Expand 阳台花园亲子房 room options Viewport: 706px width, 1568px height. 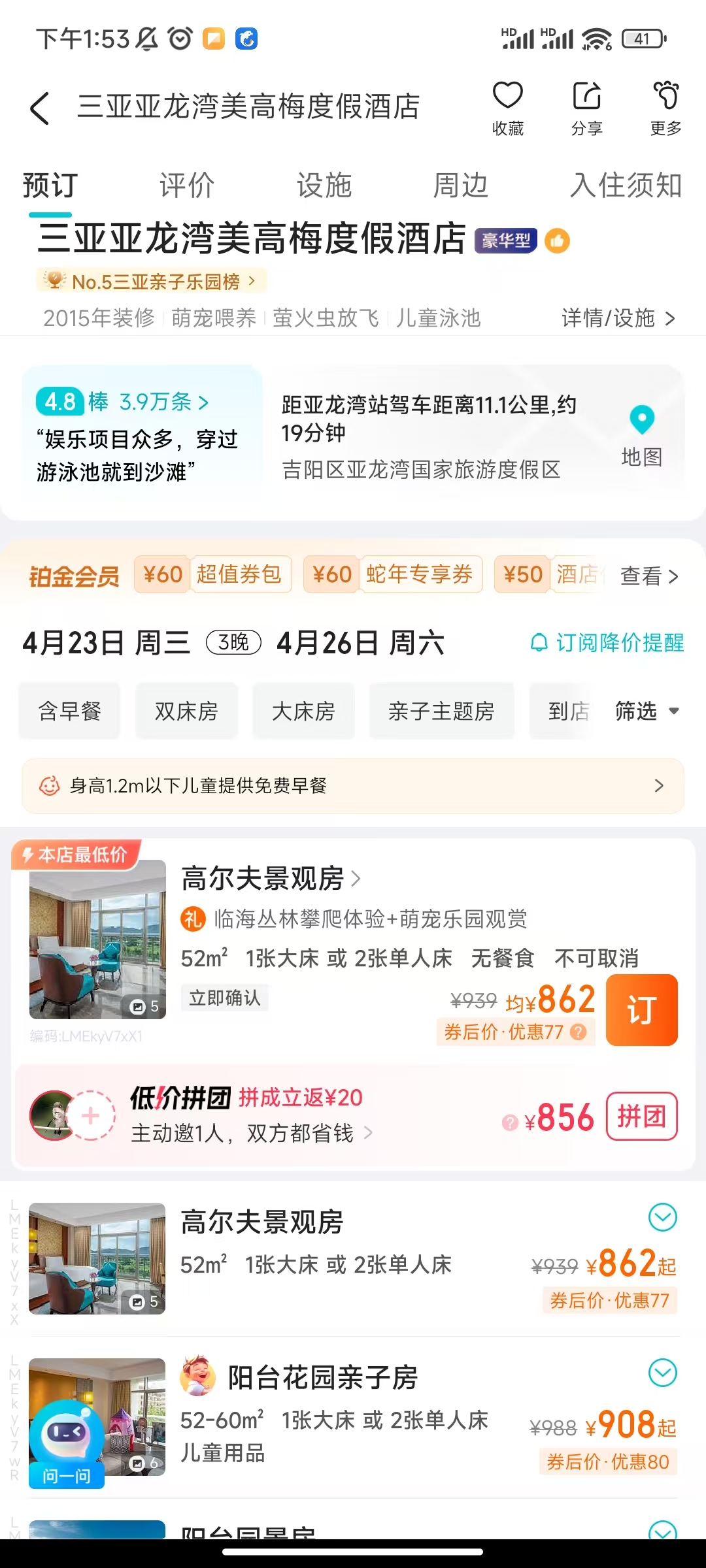662,1373
